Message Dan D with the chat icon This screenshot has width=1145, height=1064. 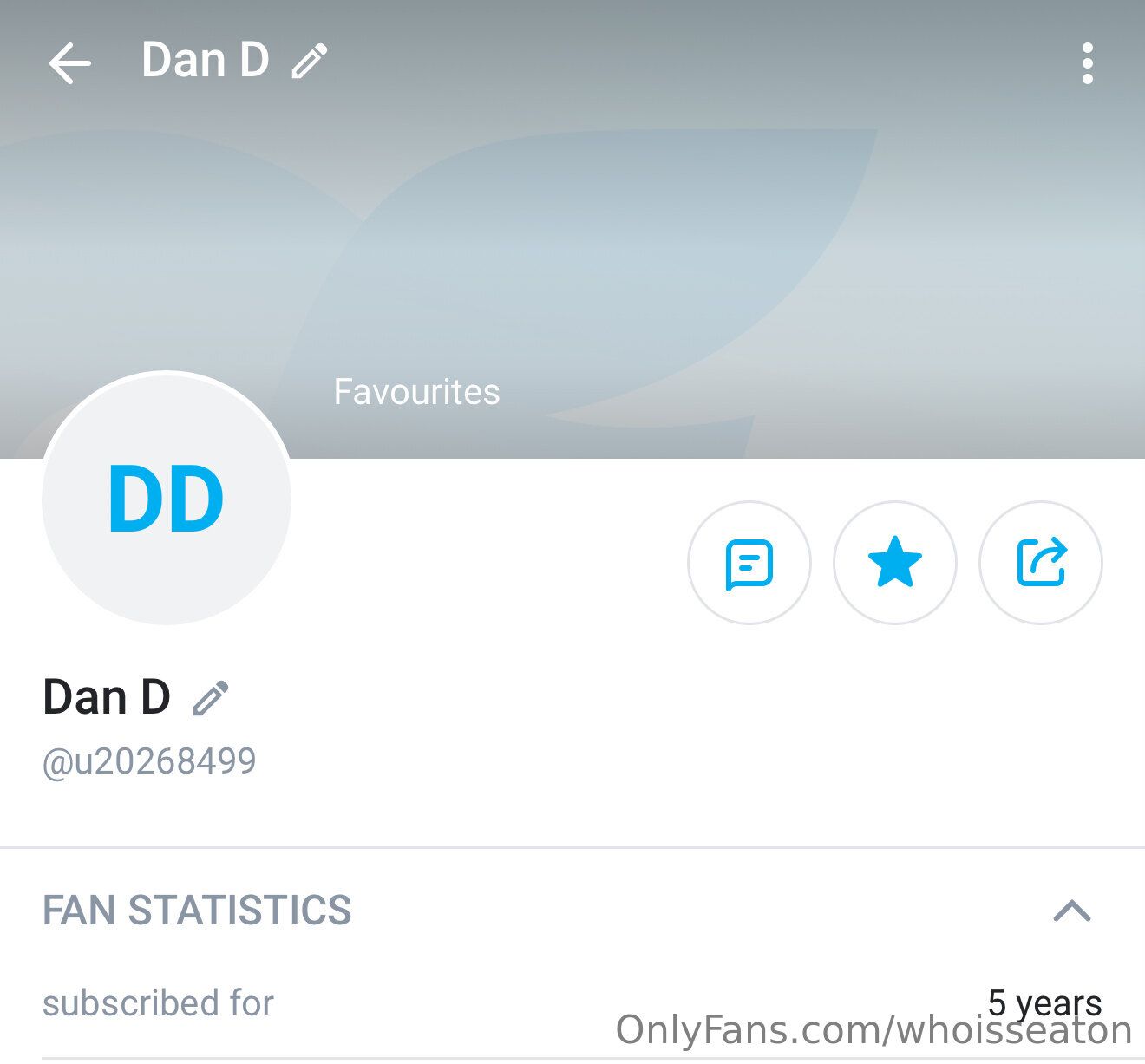click(749, 563)
